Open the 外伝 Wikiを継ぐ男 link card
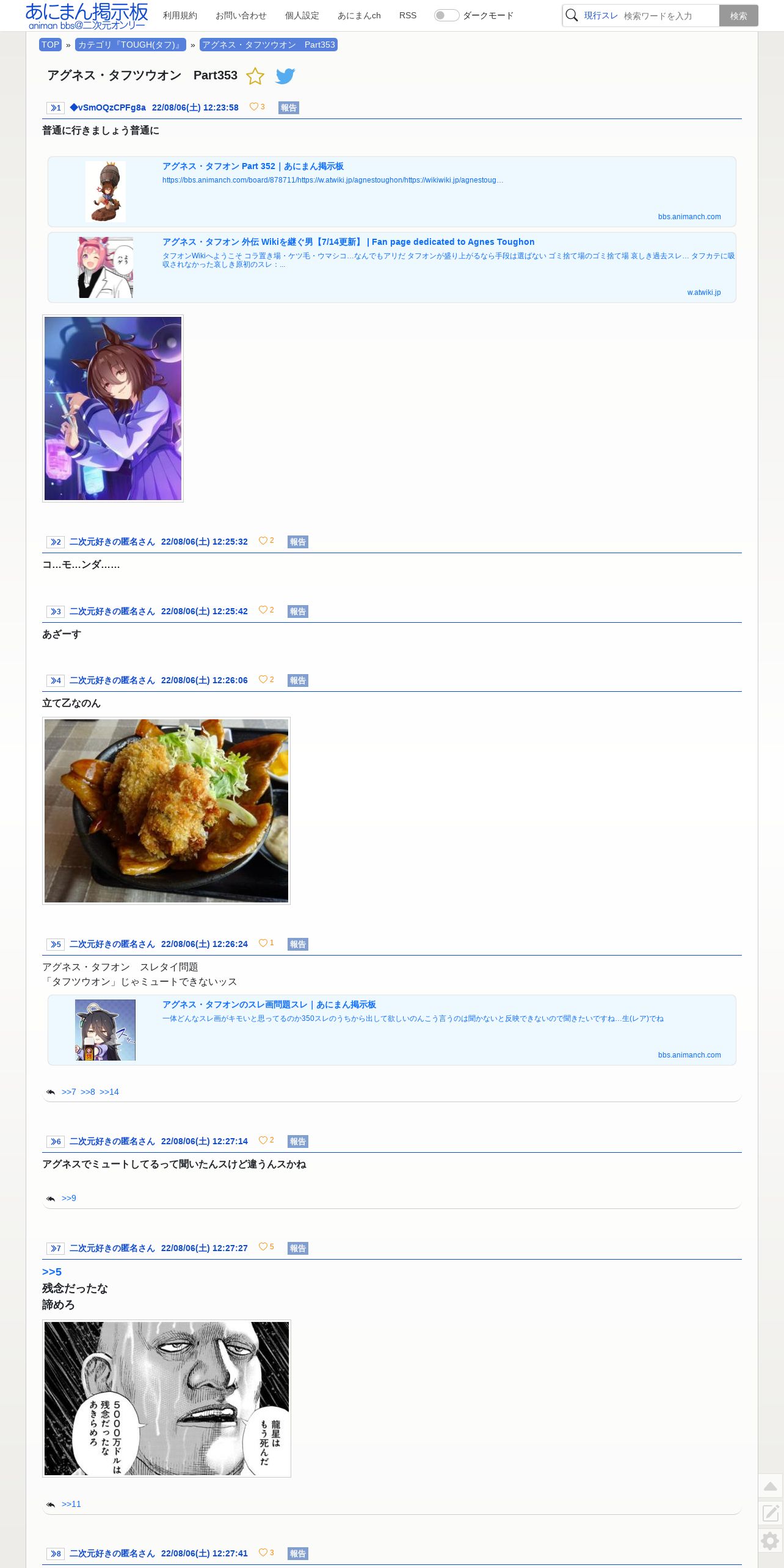784x1568 pixels. tap(392, 267)
